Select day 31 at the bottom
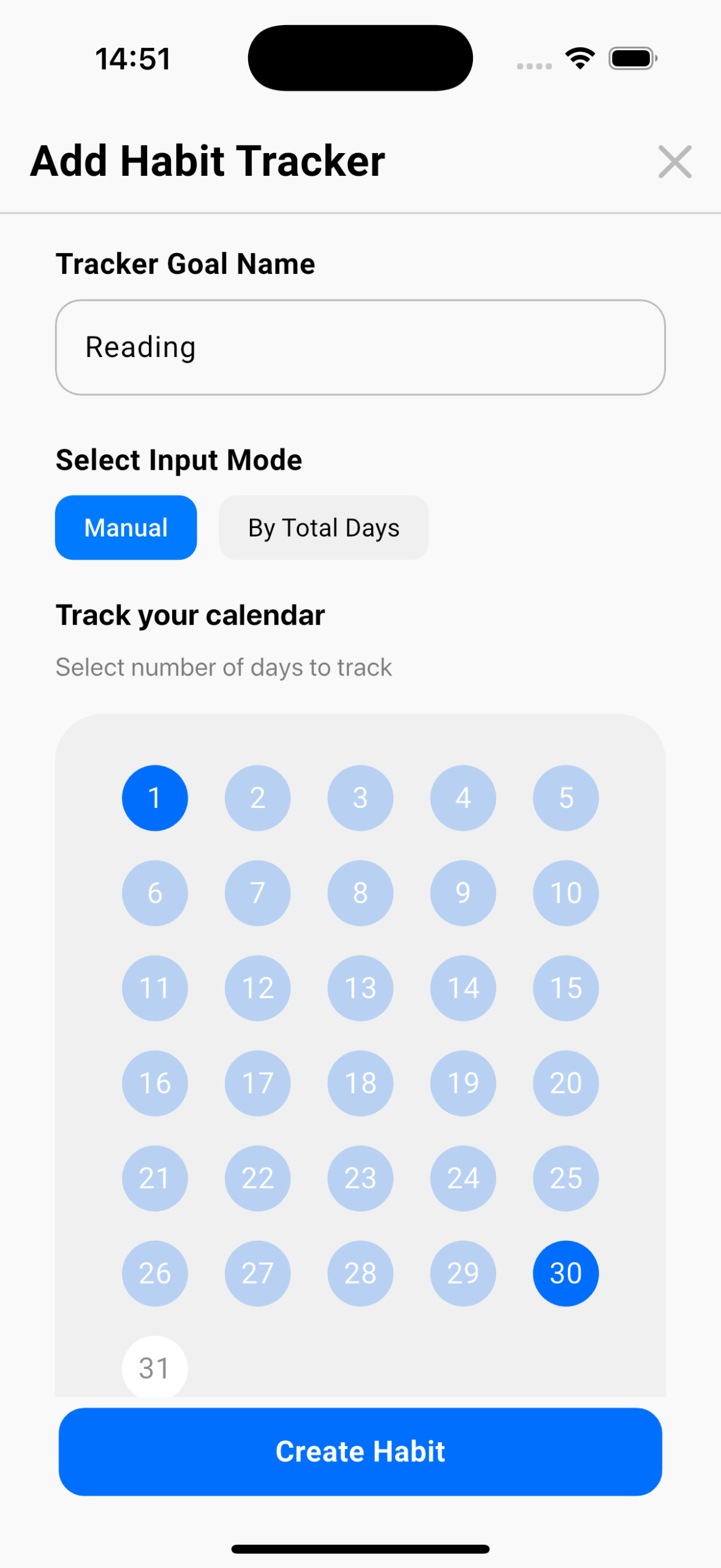Image resolution: width=721 pixels, height=1568 pixels. click(155, 1367)
